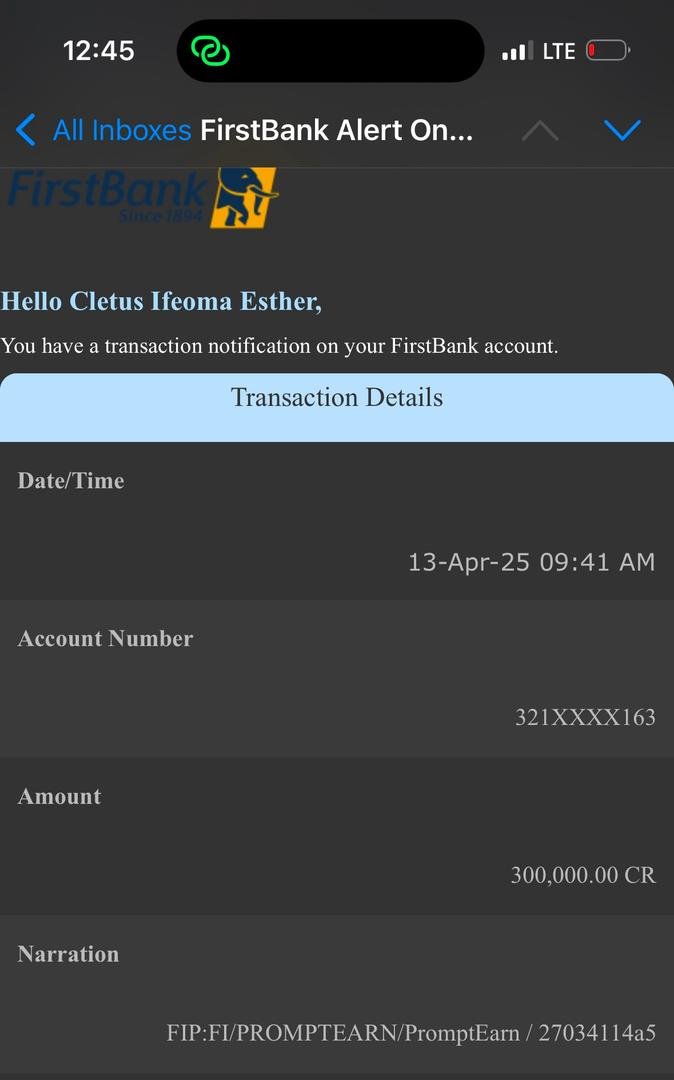This screenshot has height=1080, width=674.
Task: Open the next message with the down arrow
Action: (622, 130)
